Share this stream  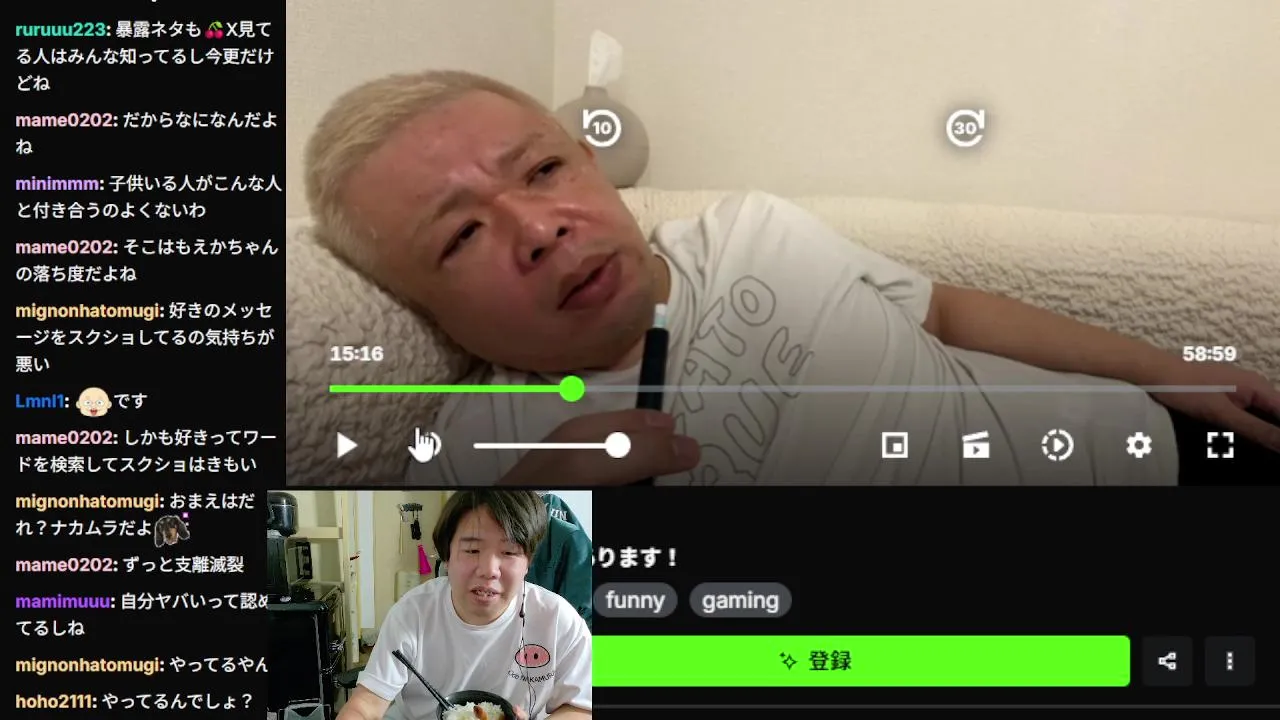tap(1167, 661)
